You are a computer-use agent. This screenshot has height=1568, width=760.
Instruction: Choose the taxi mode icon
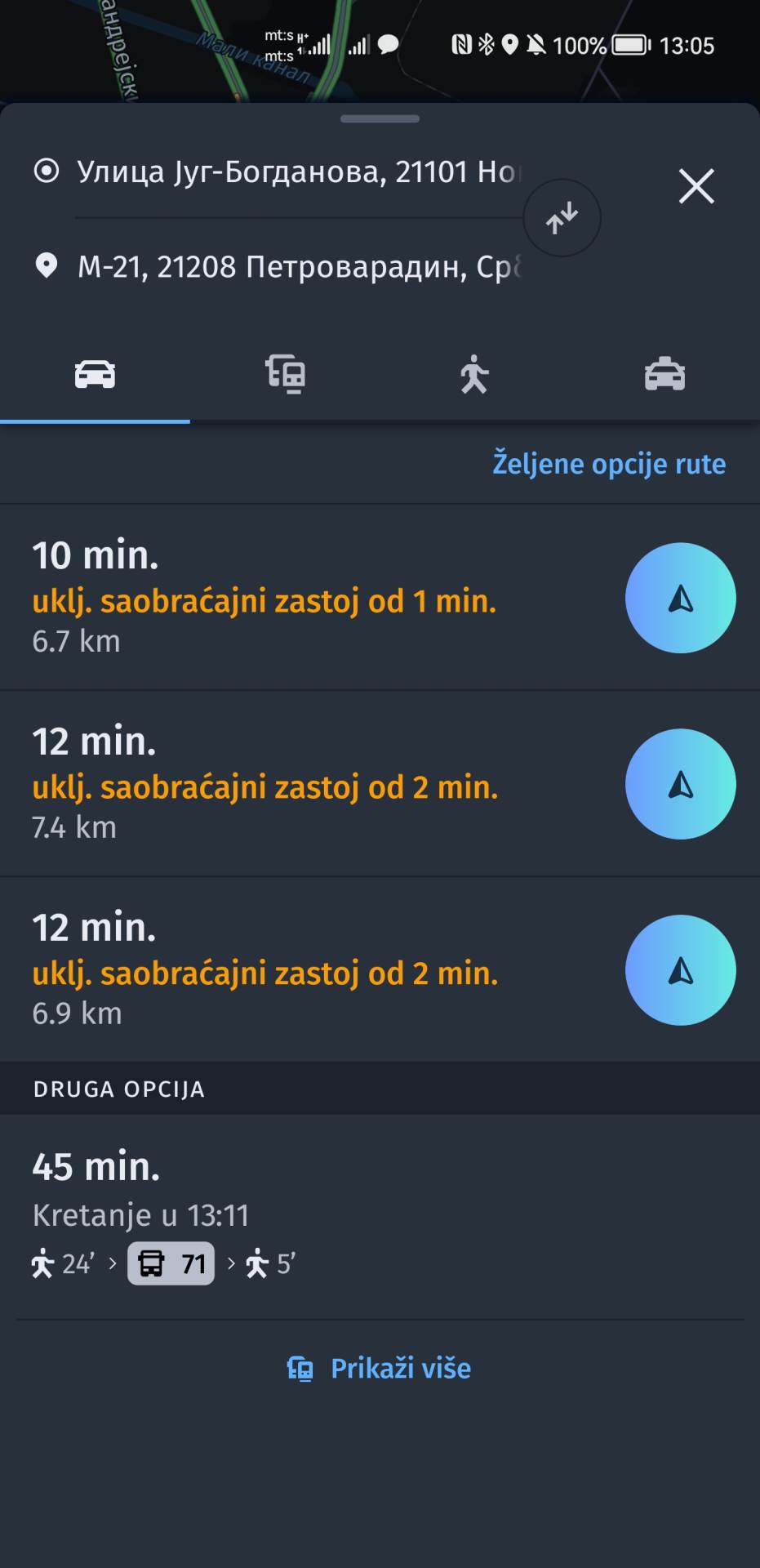(664, 374)
